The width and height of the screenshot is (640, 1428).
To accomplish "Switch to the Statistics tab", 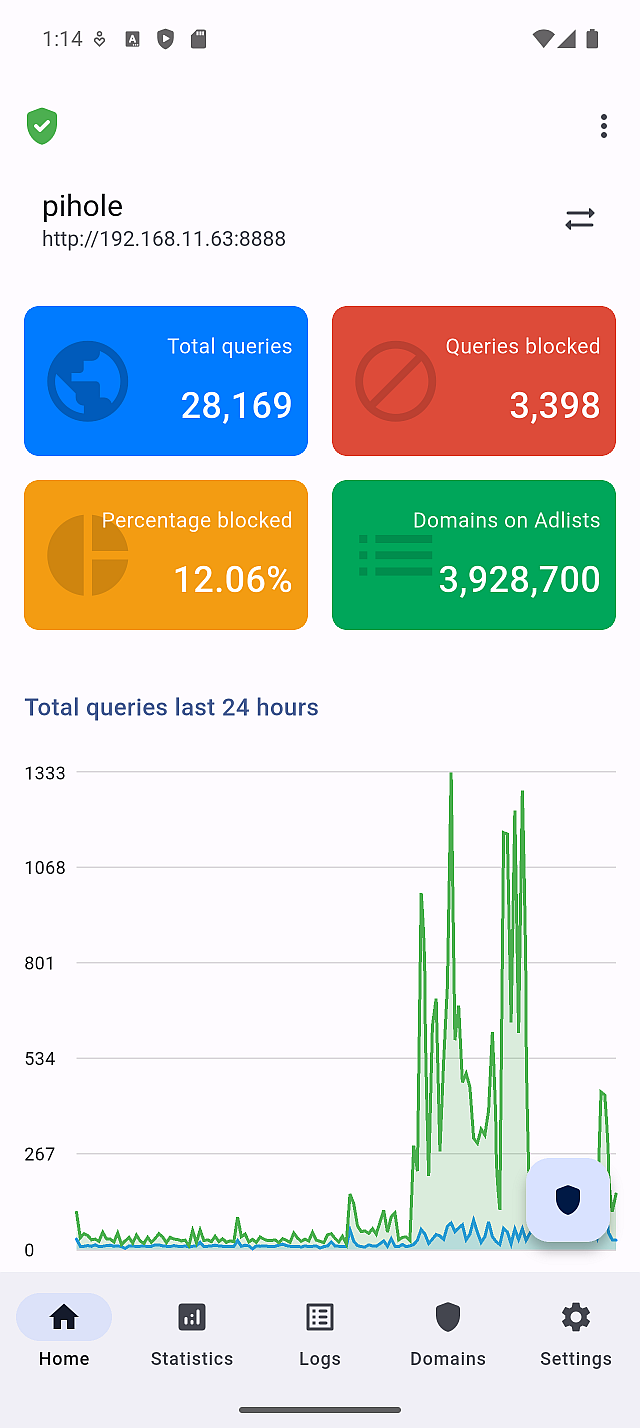I will tap(192, 1334).
